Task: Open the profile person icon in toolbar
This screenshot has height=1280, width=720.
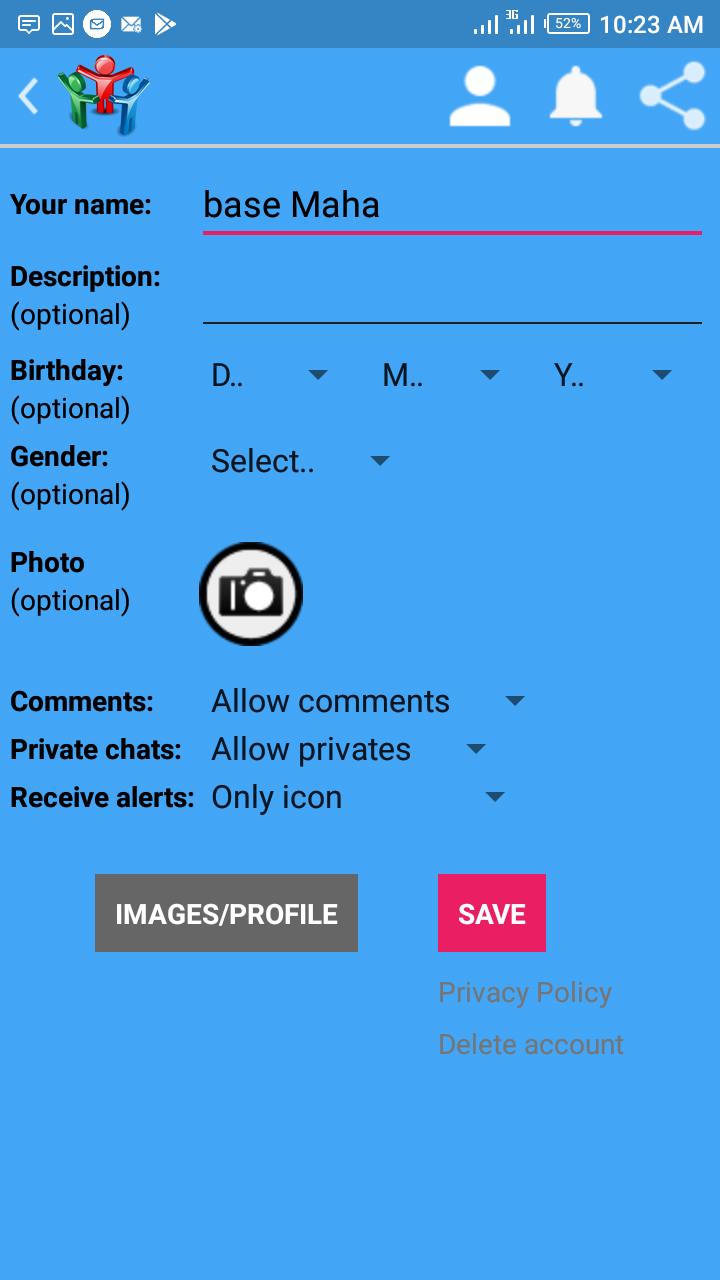Action: point(479,96)
